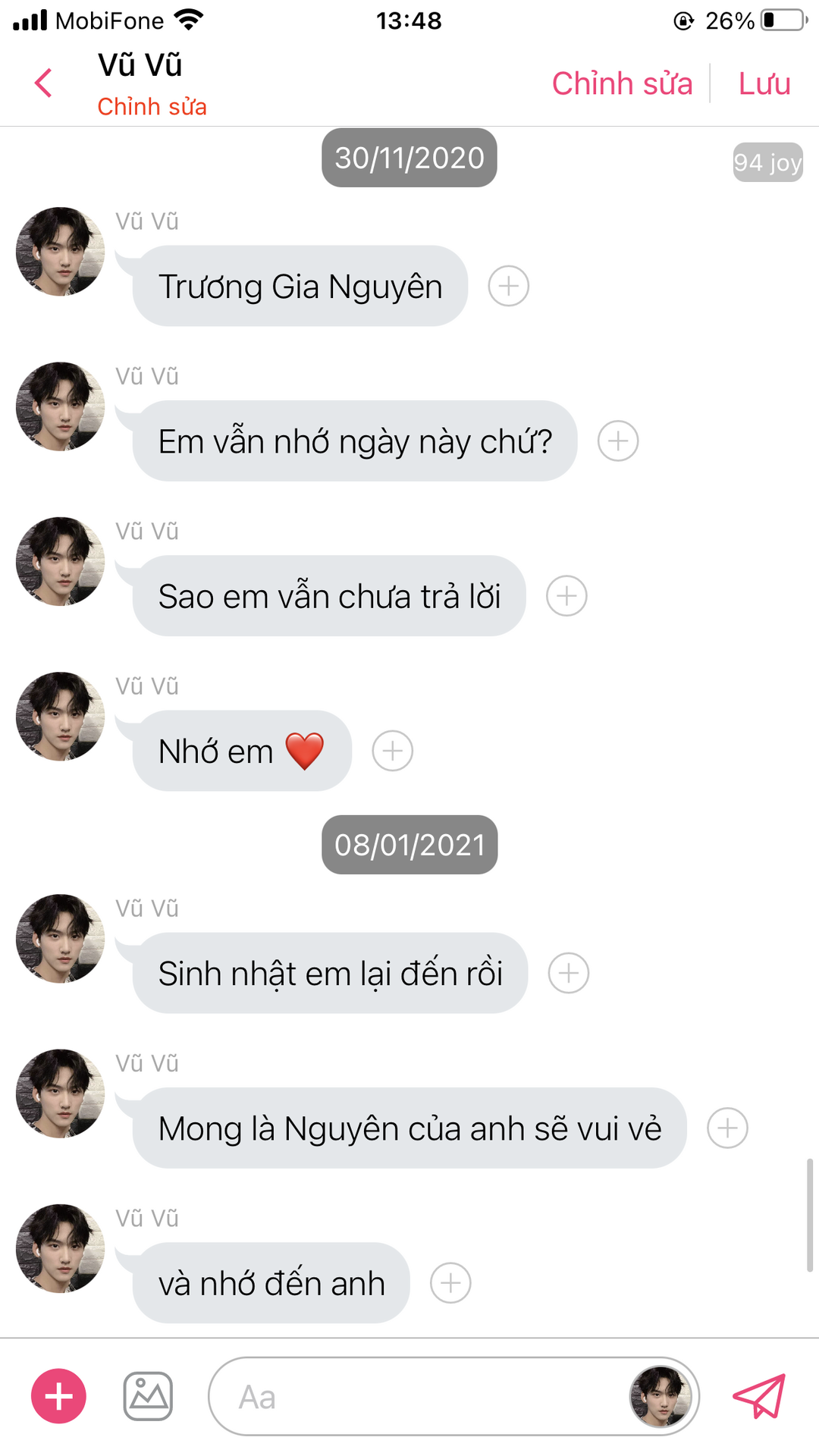Save the chat with Lưu
The height and width of the screenshot is (1456, 819).
coord(764,83)
